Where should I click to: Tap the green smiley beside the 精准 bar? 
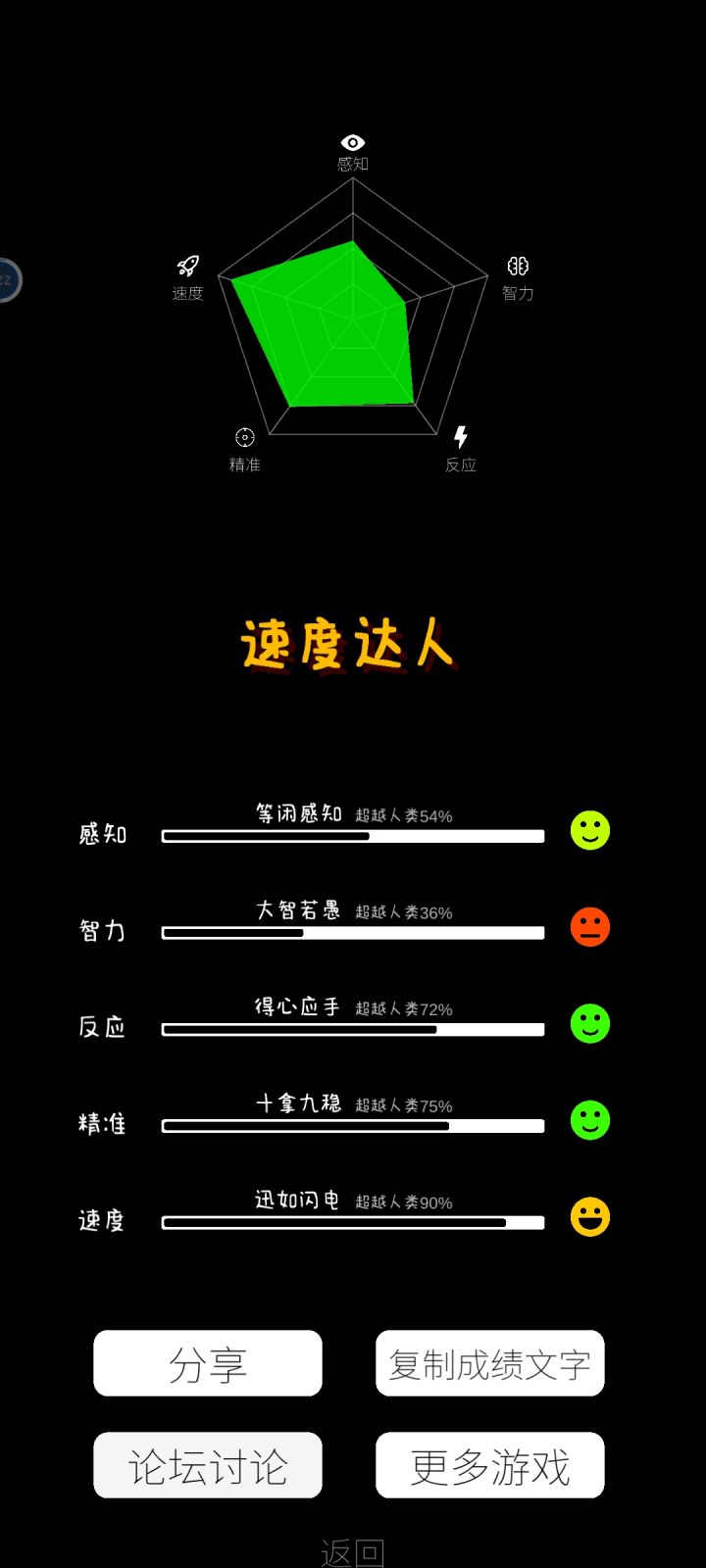click(x=589, y=1119)
